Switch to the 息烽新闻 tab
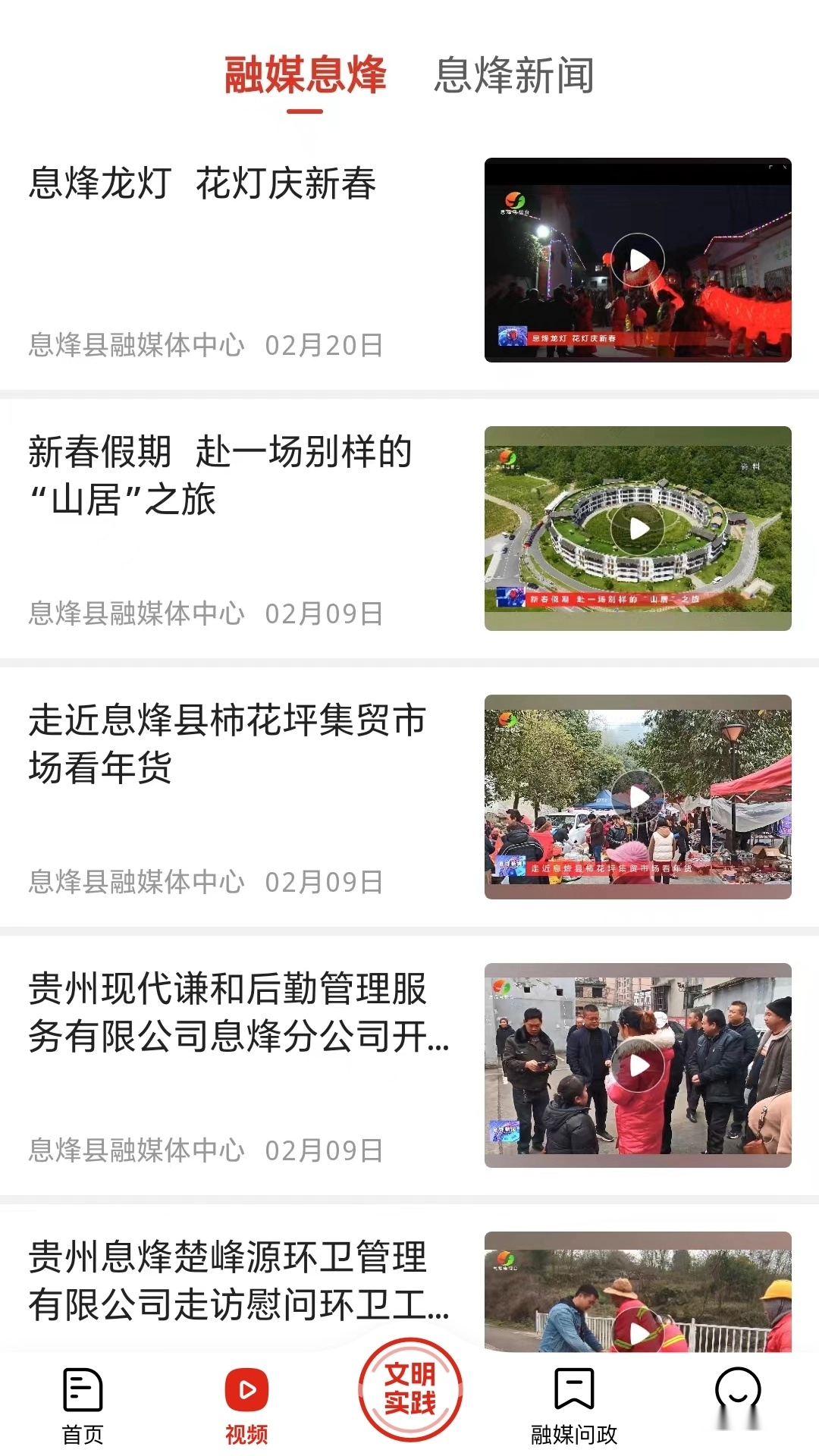This screenshot has width=819, height=1456. (x=516, y=76)
